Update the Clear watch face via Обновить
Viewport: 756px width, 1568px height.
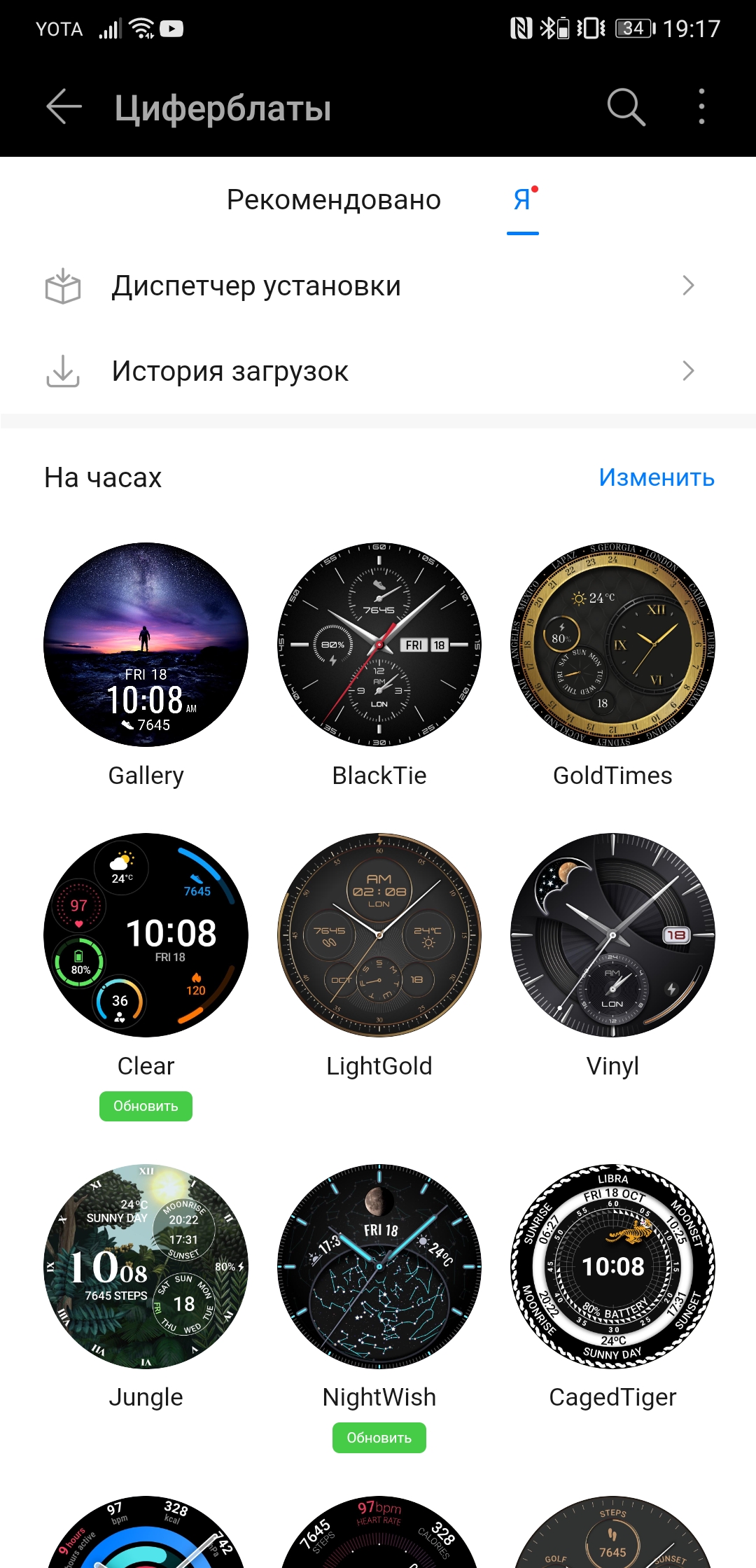point(146,1106)
